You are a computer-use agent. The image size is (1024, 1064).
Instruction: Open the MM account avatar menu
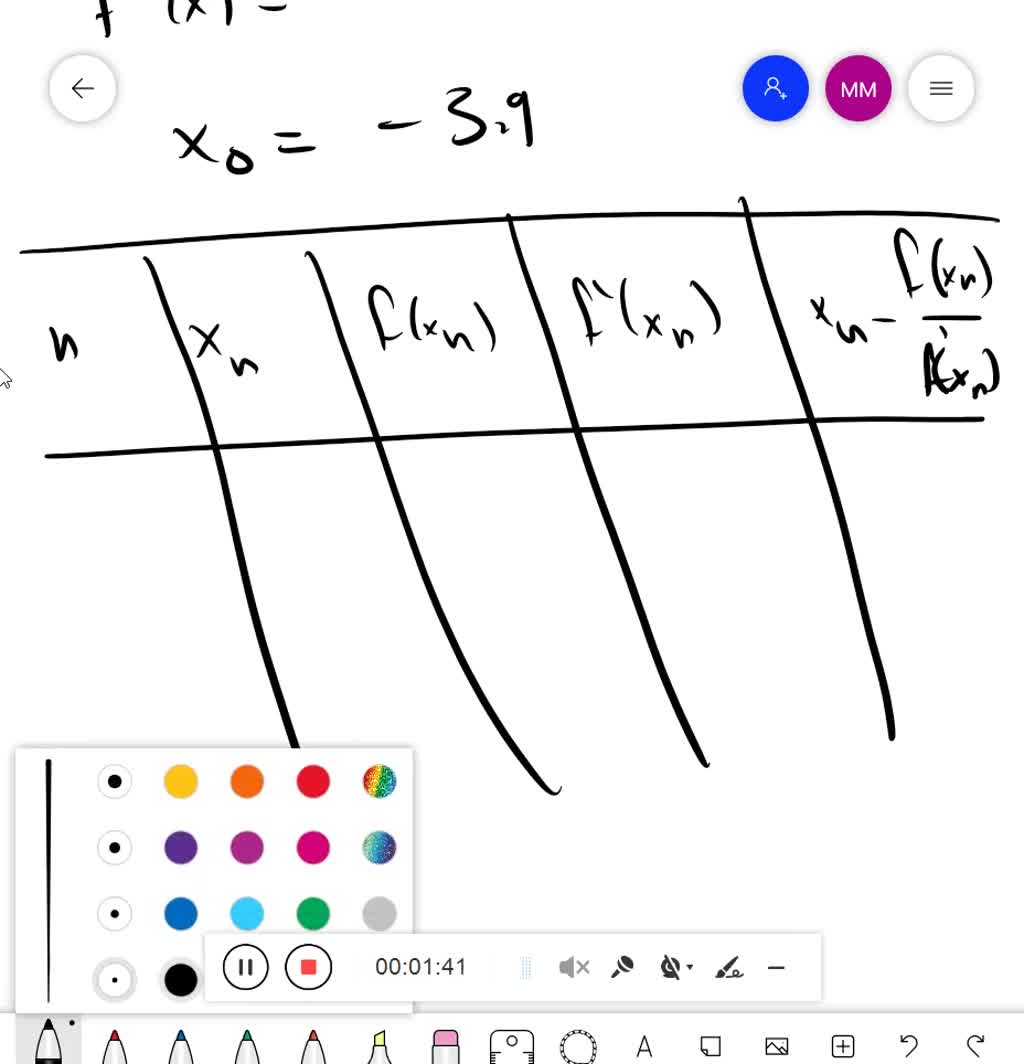point(858,88)
